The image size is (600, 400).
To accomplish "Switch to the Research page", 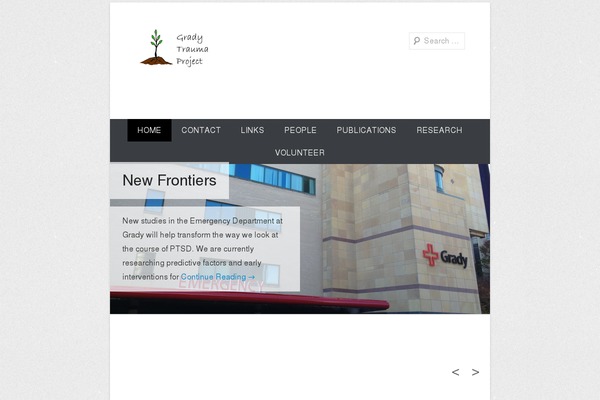I will [x=439, y=130].
